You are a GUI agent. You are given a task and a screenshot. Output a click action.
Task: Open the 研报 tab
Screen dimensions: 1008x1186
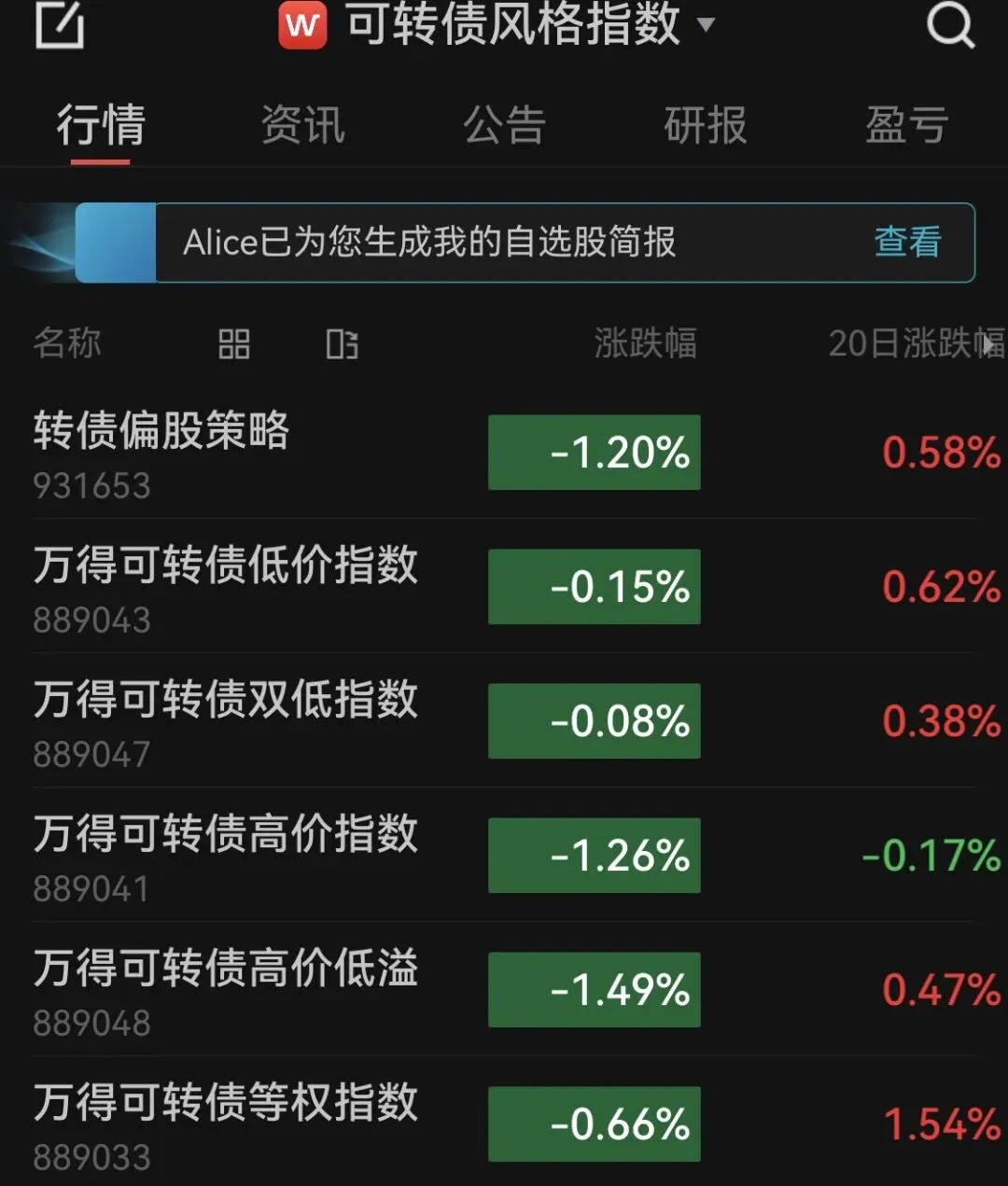(x=706, y=125)
